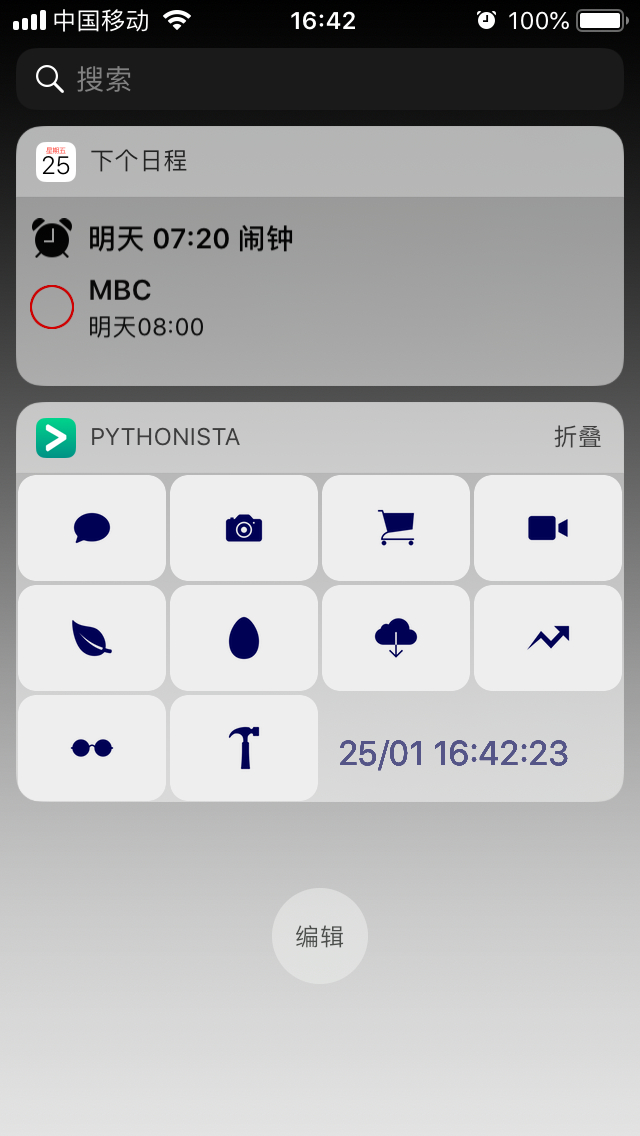
Task: Collapse the Pythonista widget with 折叠
Action: click(578, 437)
